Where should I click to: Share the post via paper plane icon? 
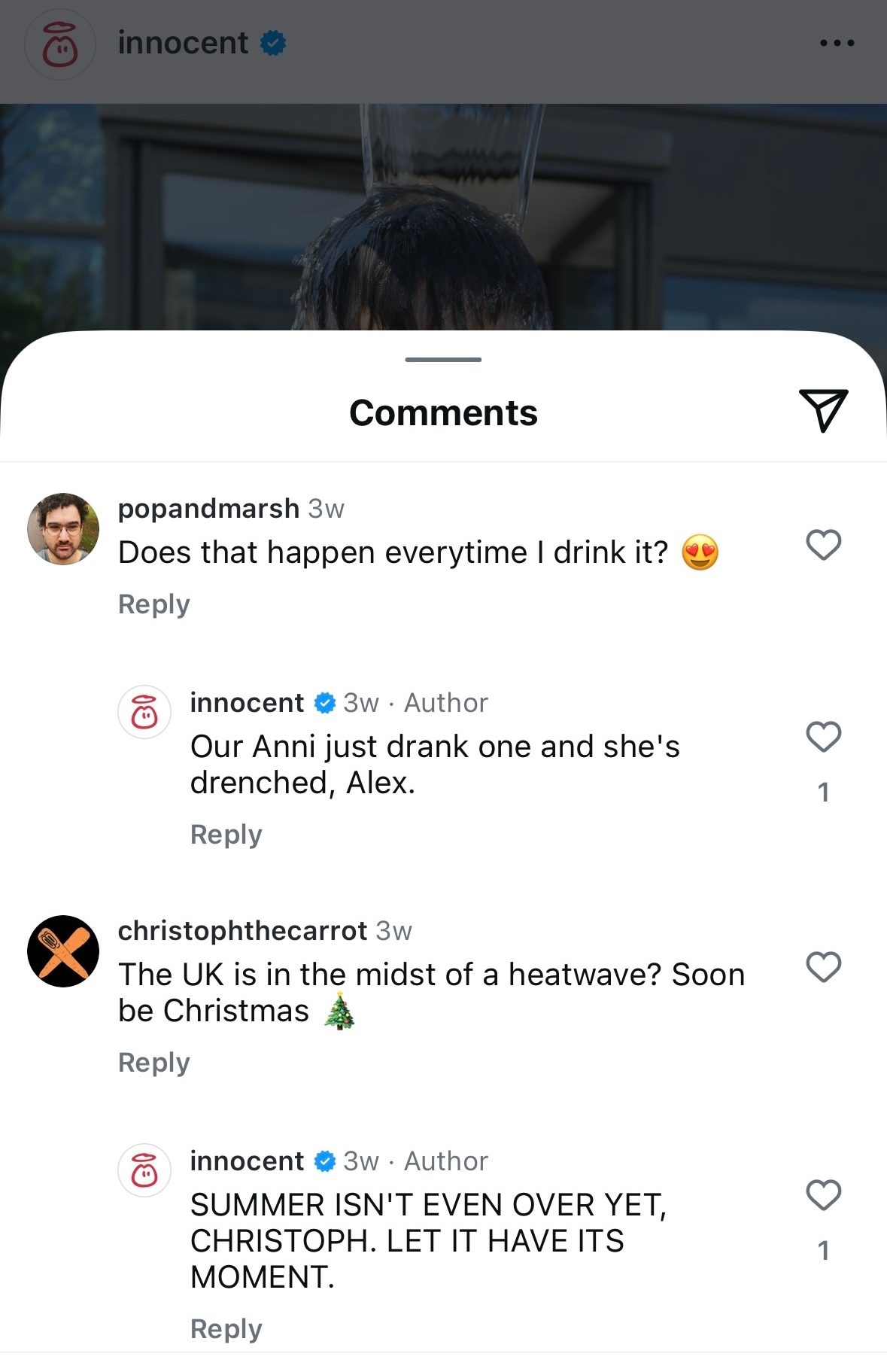[x=823, y=410]
